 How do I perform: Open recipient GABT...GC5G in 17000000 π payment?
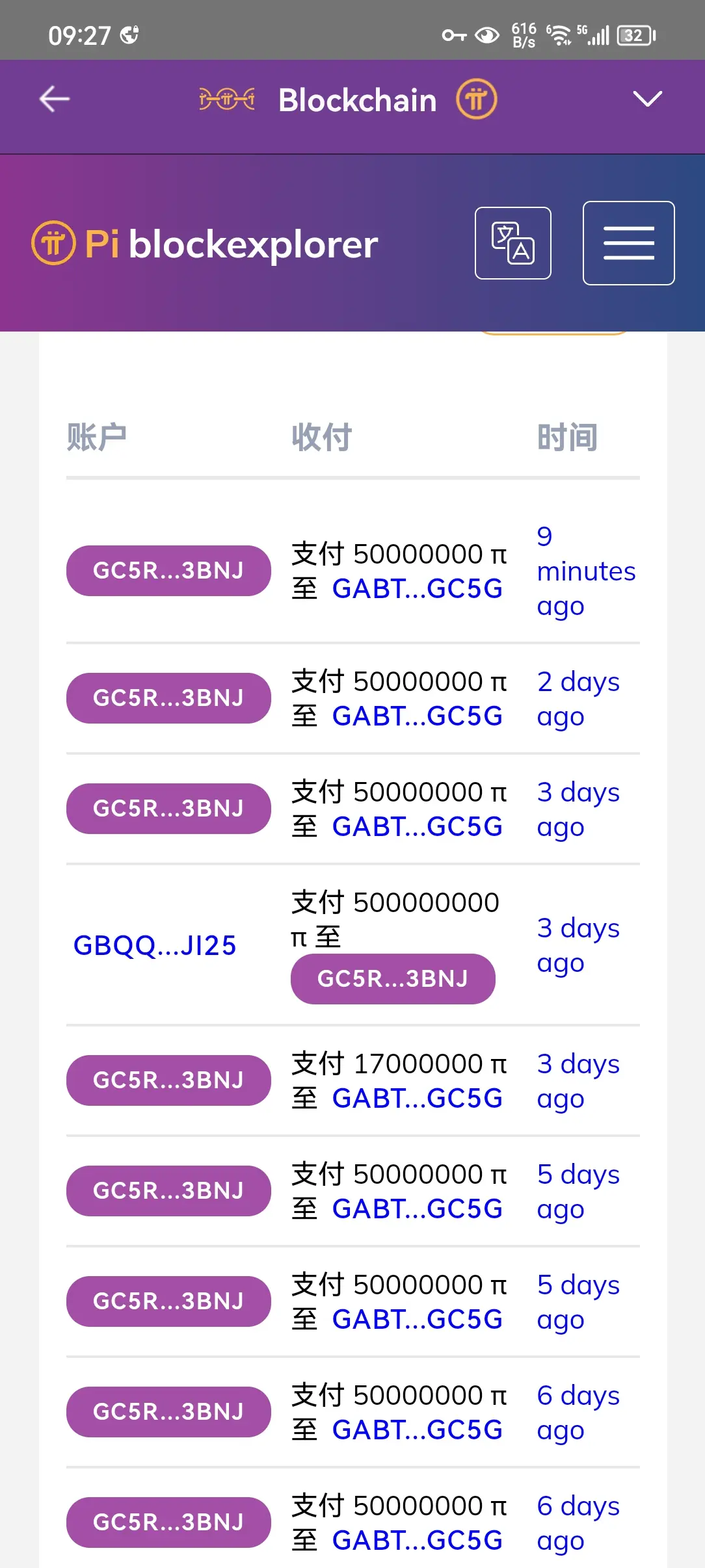point(417,1098)
